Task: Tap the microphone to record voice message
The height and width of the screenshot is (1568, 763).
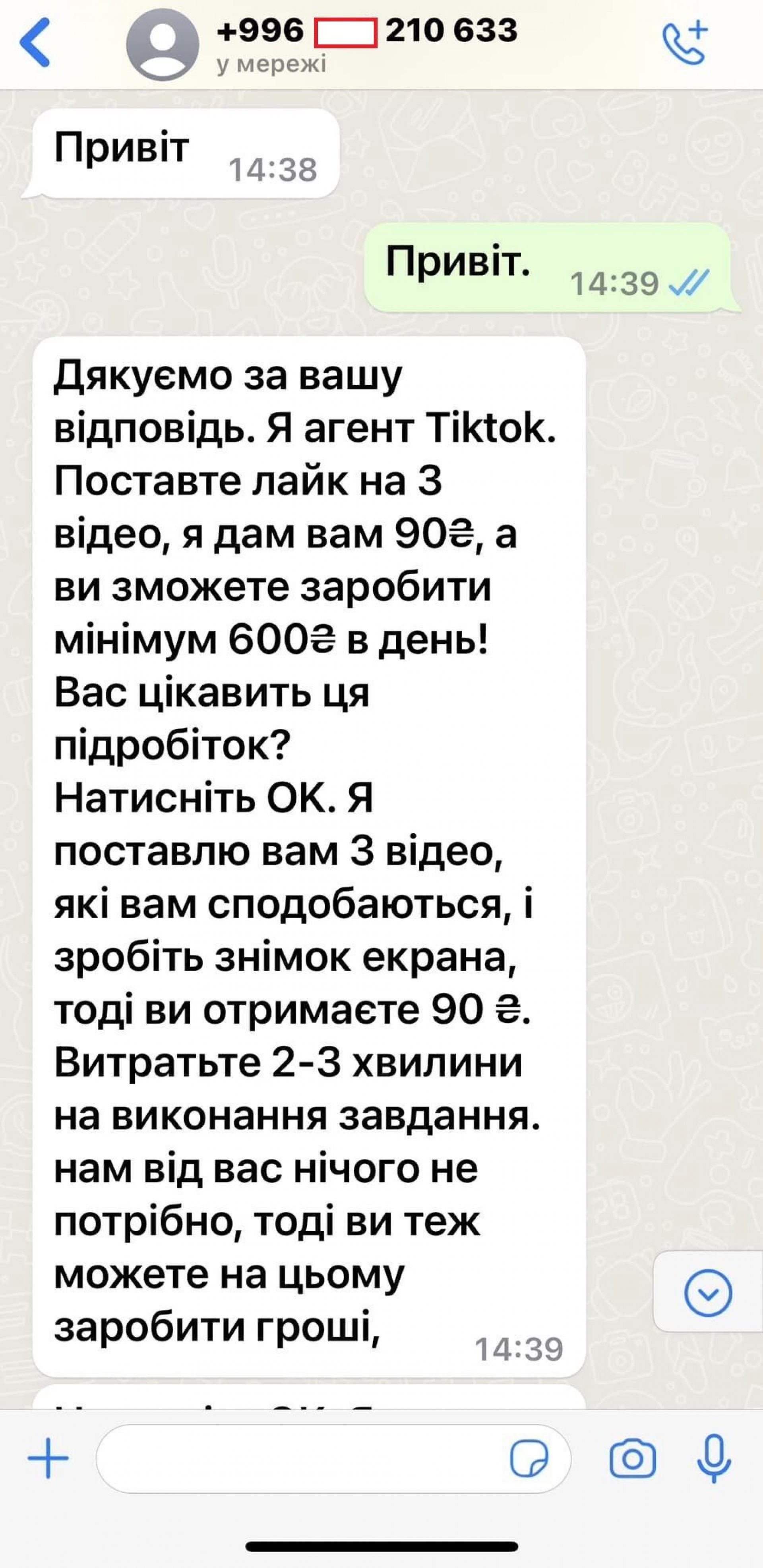Action: click(x=714, y=1458)
